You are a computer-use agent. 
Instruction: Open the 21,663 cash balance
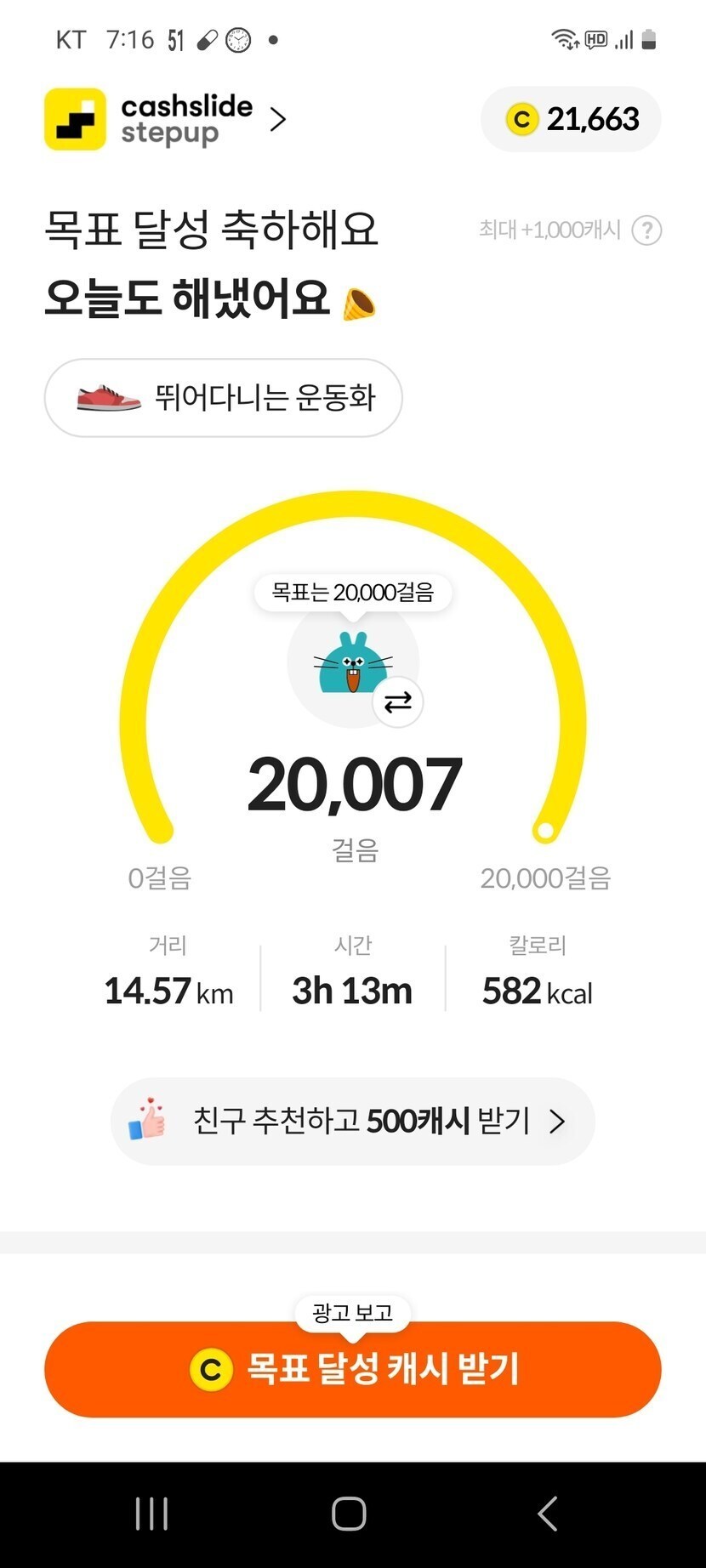571,119
